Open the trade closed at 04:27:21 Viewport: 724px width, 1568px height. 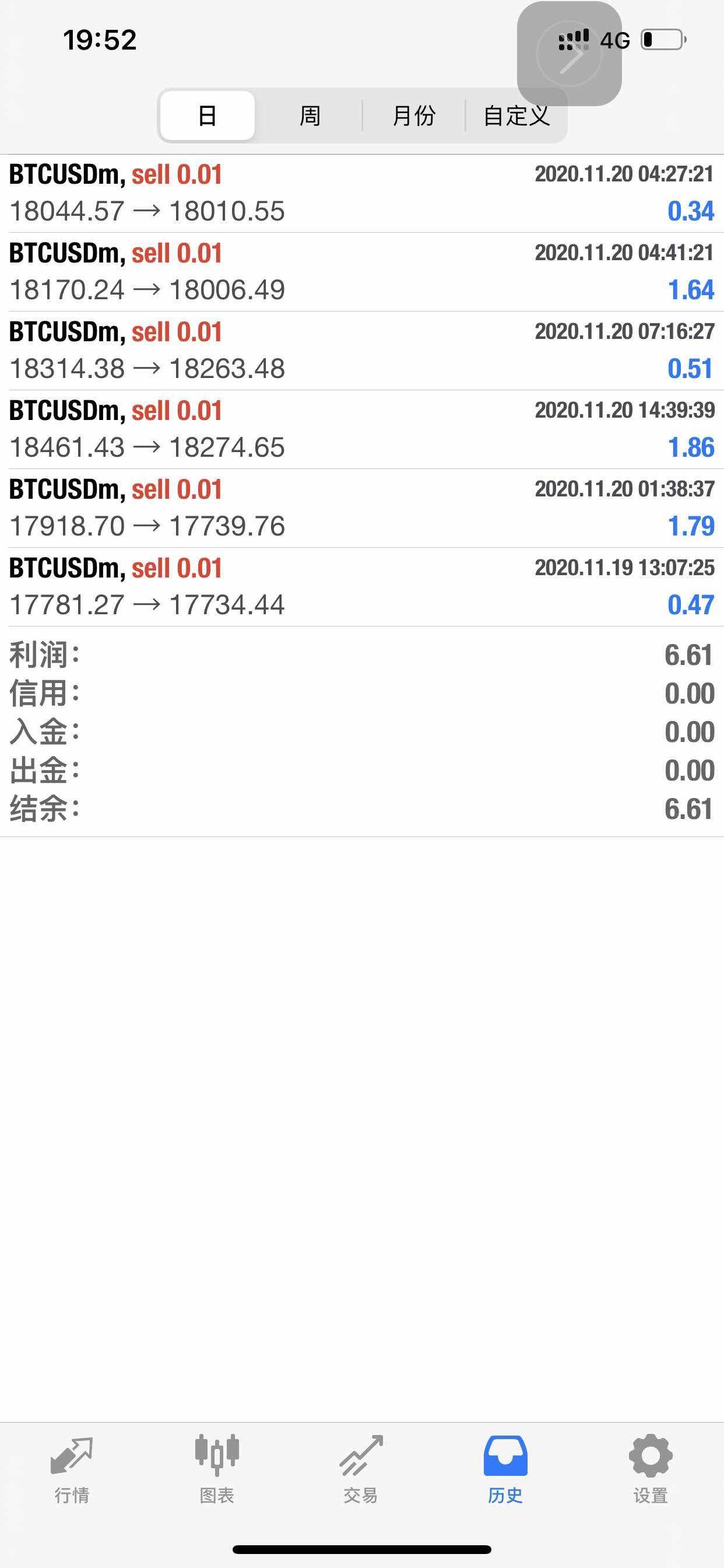point(362,193)
